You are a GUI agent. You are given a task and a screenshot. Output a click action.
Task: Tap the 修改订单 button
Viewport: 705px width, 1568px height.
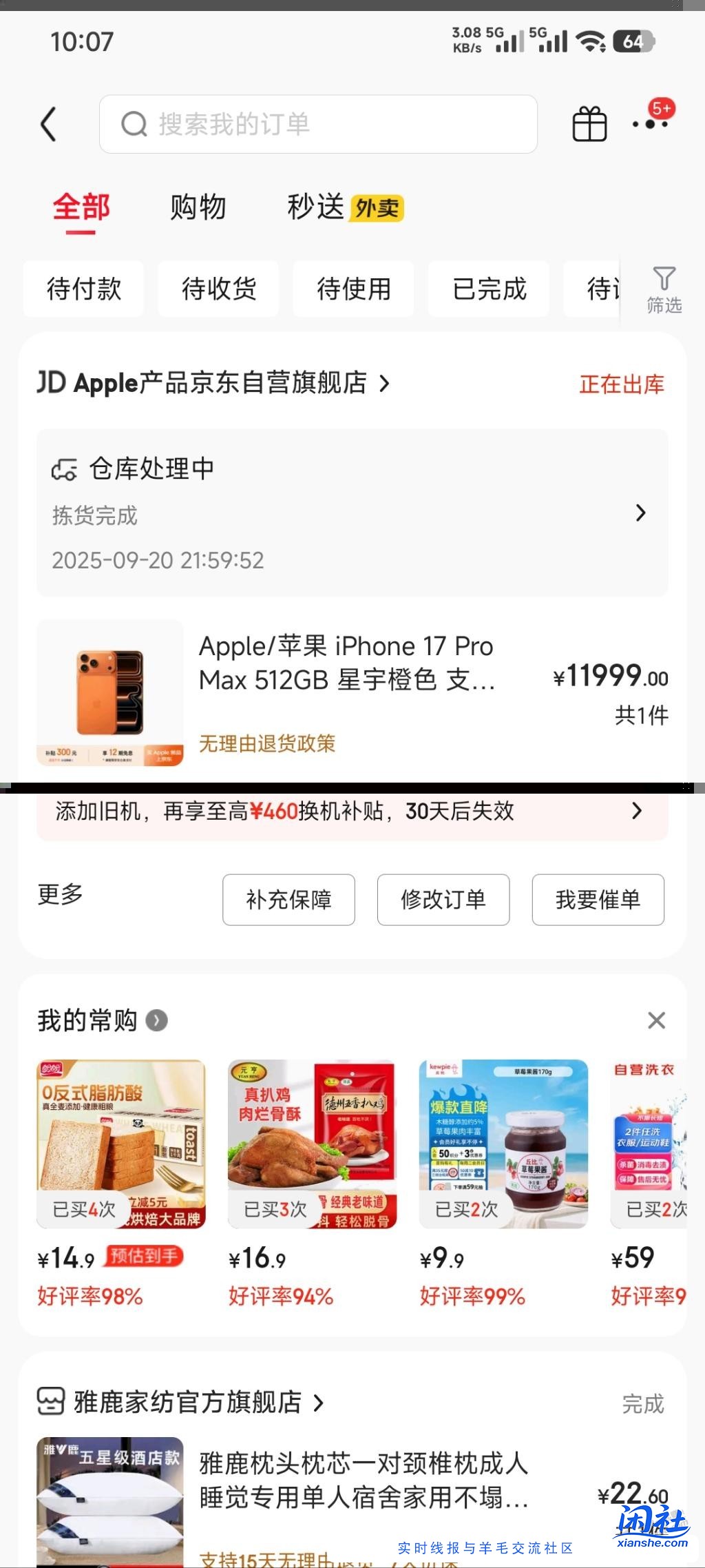(x=443, y=900)
